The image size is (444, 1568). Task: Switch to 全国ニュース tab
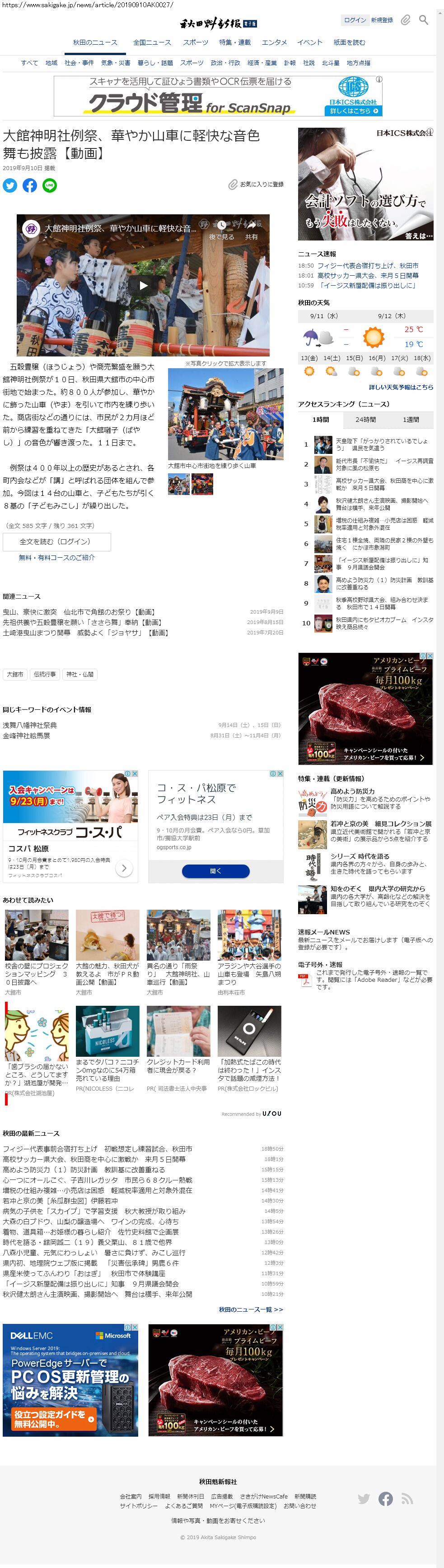click(152, 42)
